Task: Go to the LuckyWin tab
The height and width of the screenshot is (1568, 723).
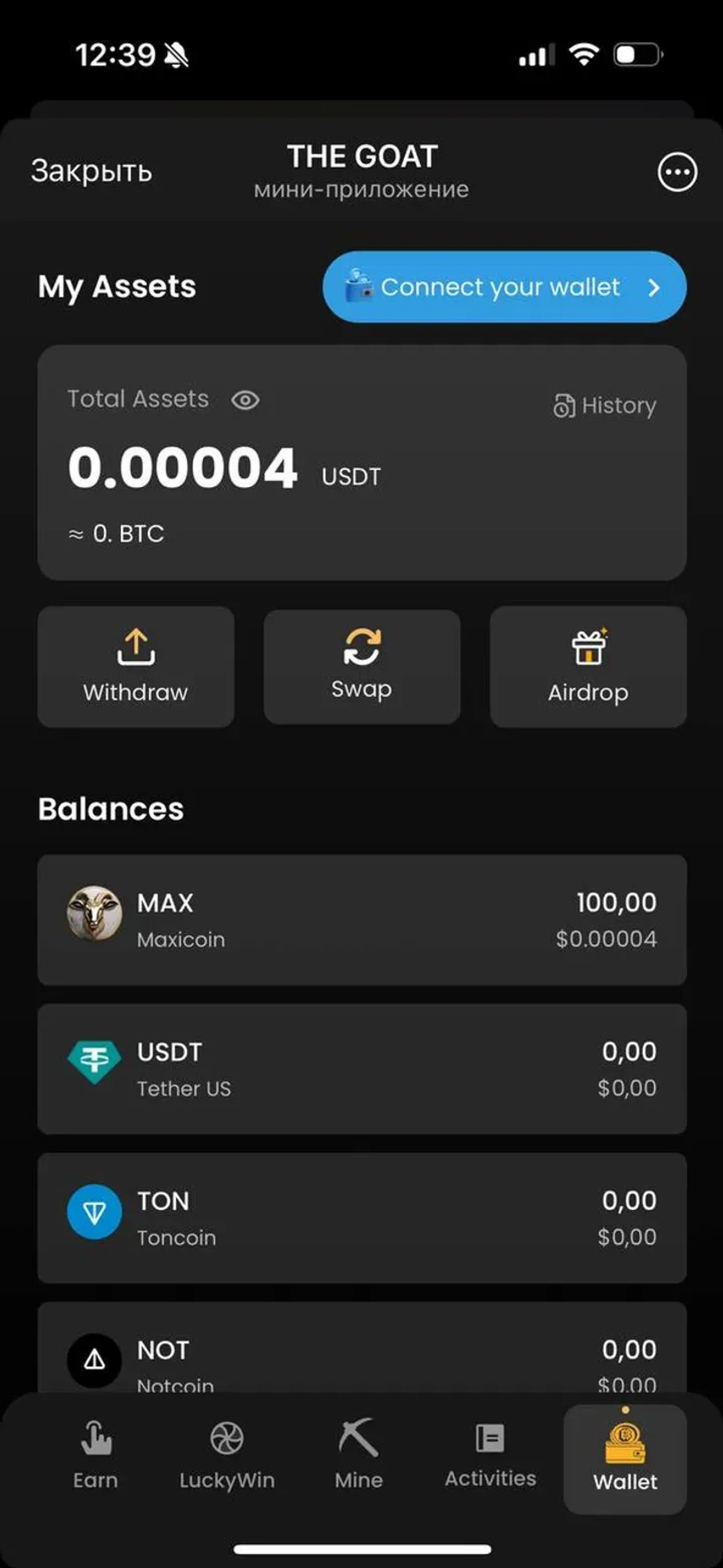Action: tap(226, 1456)
